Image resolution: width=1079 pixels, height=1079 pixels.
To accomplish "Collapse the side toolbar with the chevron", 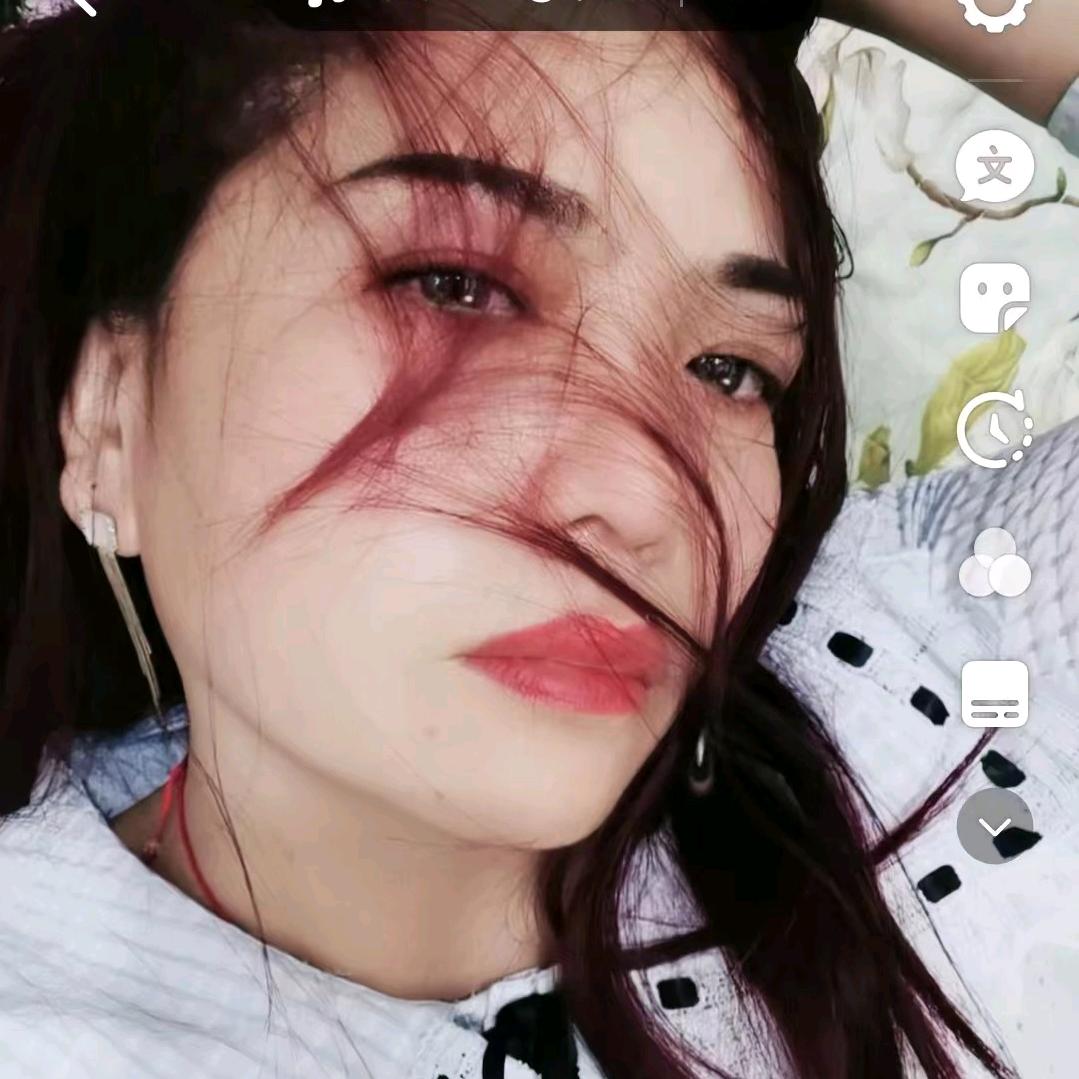I will pyautogui.click(x=994, y=826).
